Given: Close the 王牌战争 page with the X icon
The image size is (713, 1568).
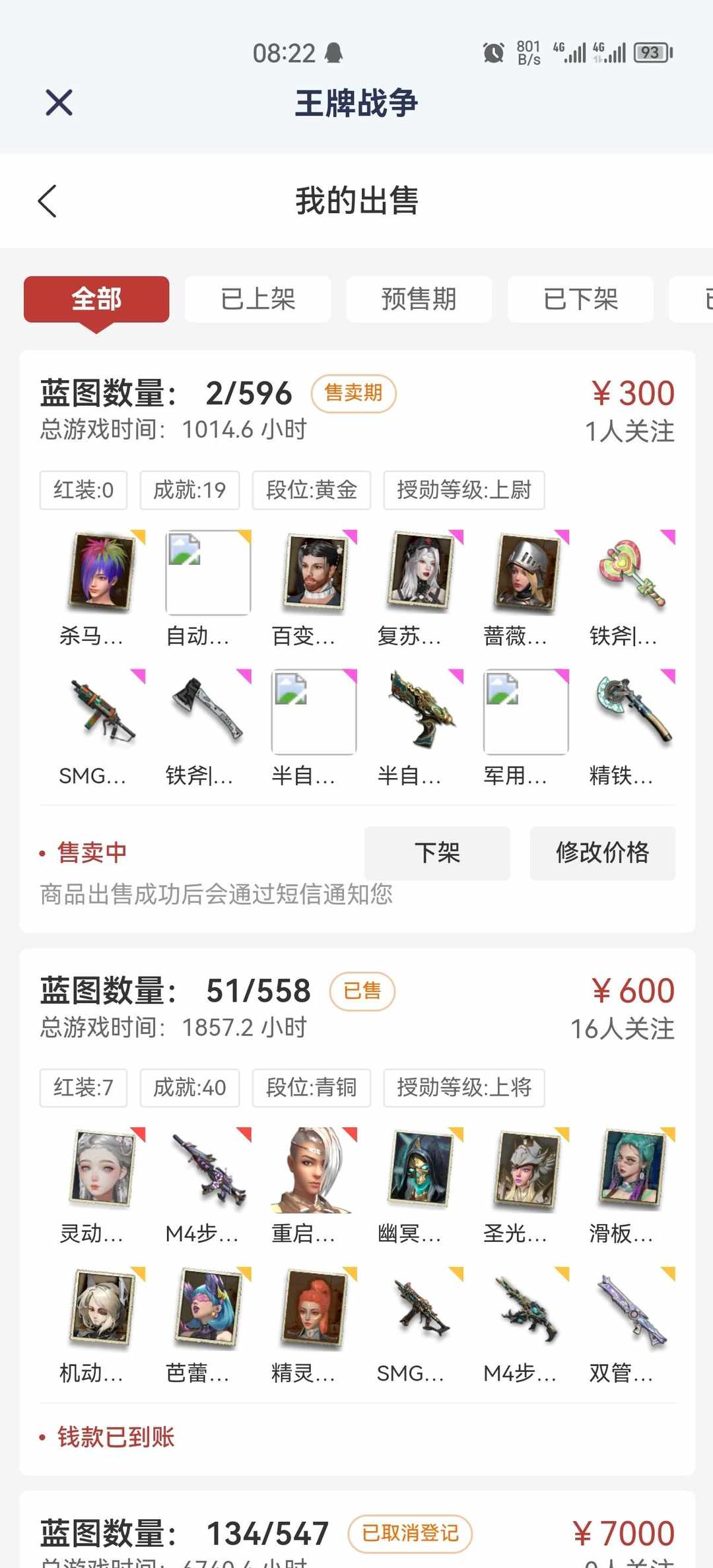Looking at the screenshot, I should [x=58, y=102].
